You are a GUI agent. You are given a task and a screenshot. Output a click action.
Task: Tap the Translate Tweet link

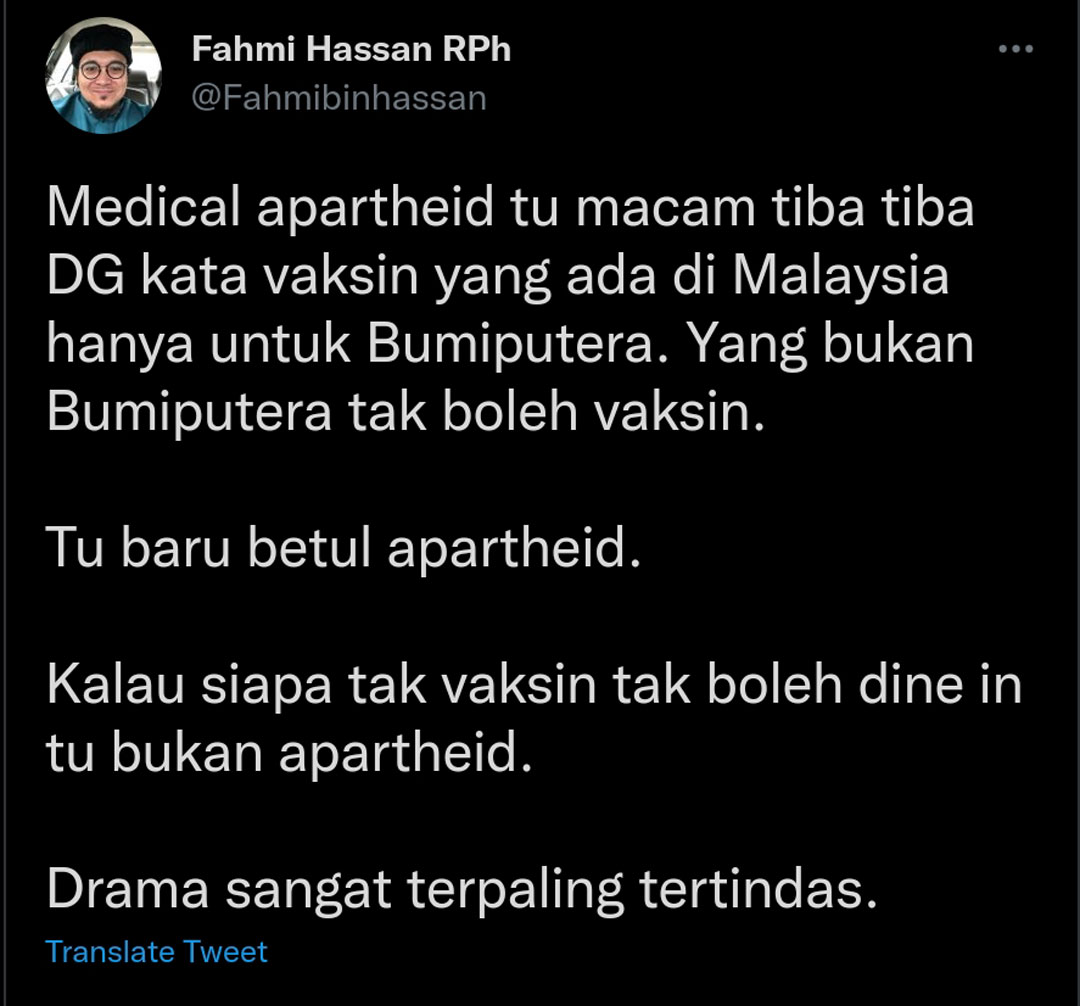(157, 951)
